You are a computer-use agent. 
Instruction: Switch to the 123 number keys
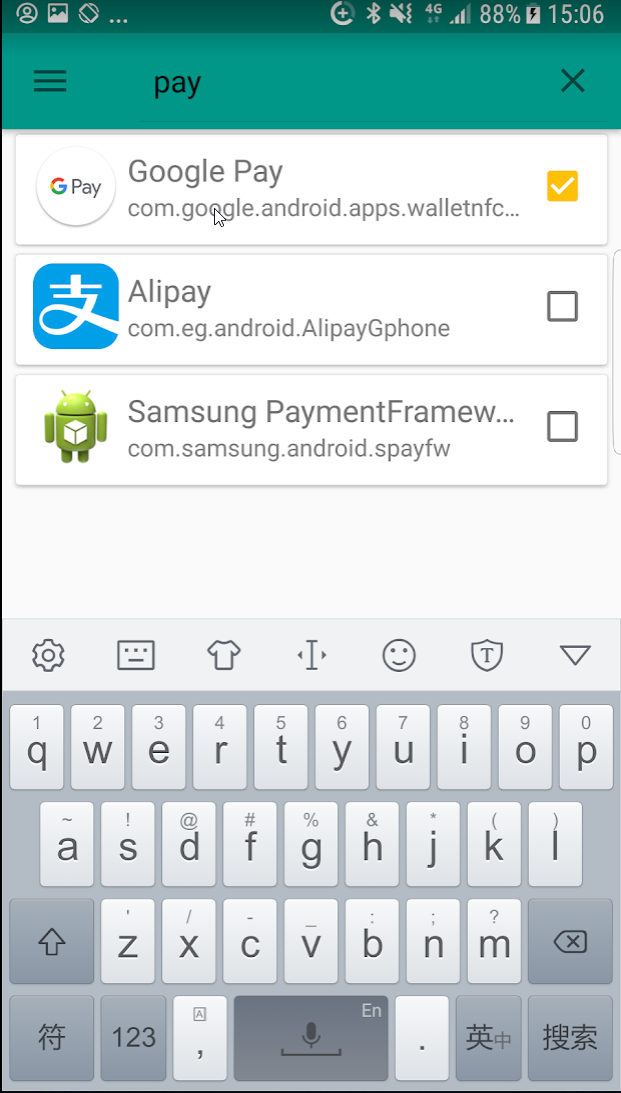click(x=134, y=1037)
